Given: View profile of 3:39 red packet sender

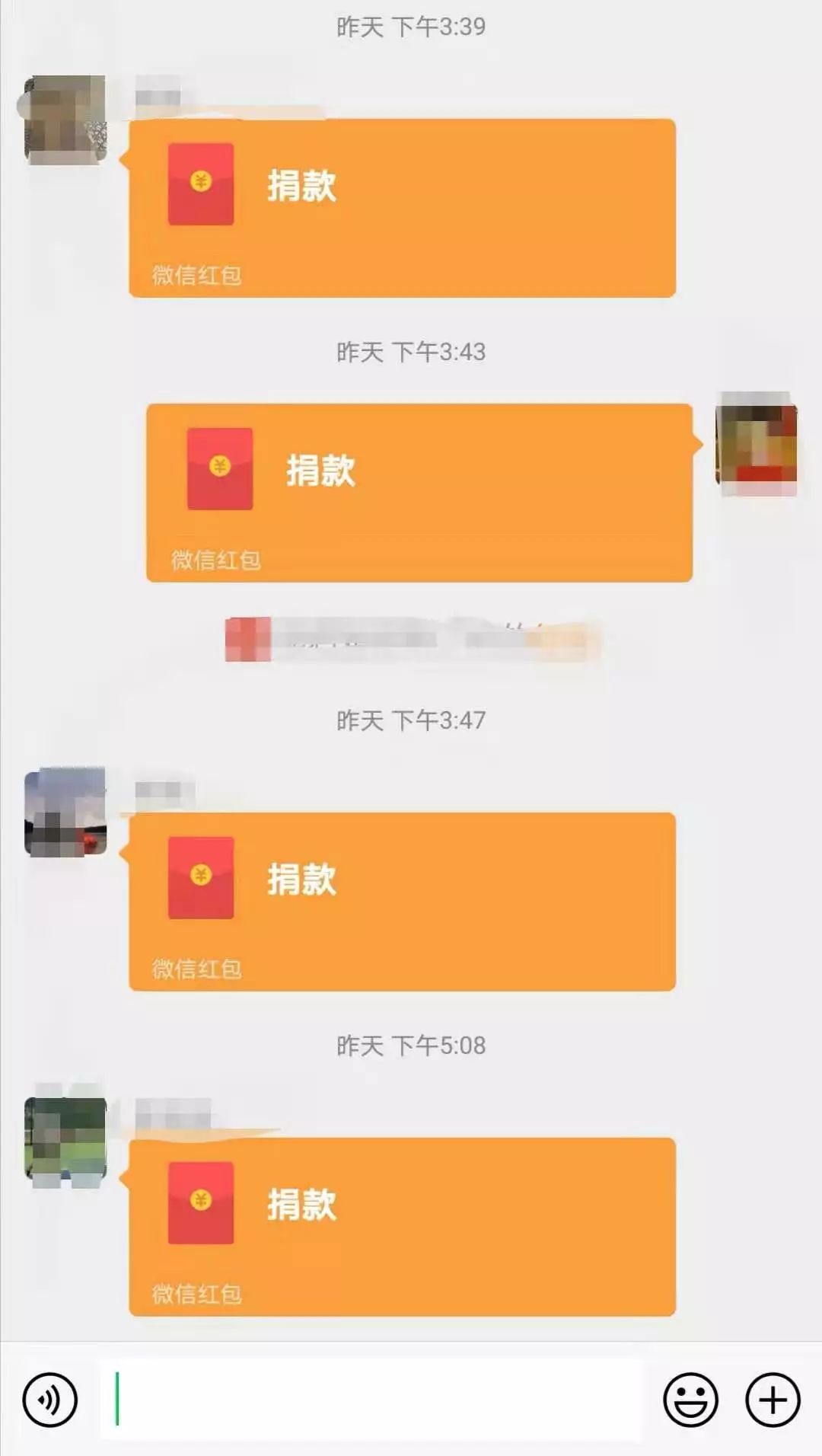Looking at the screenshot, I should tap(65, 120).
